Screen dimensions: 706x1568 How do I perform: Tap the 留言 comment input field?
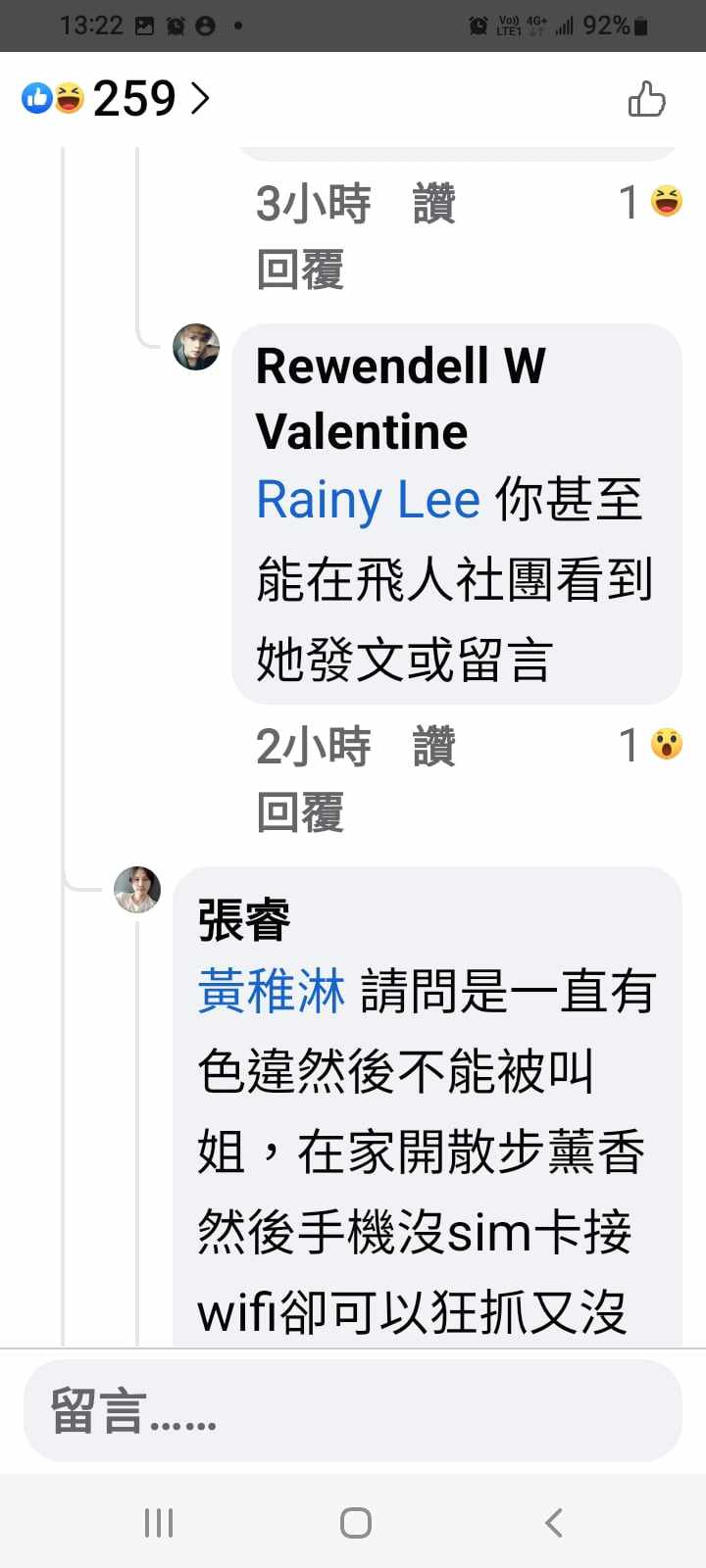(353, 1411)
